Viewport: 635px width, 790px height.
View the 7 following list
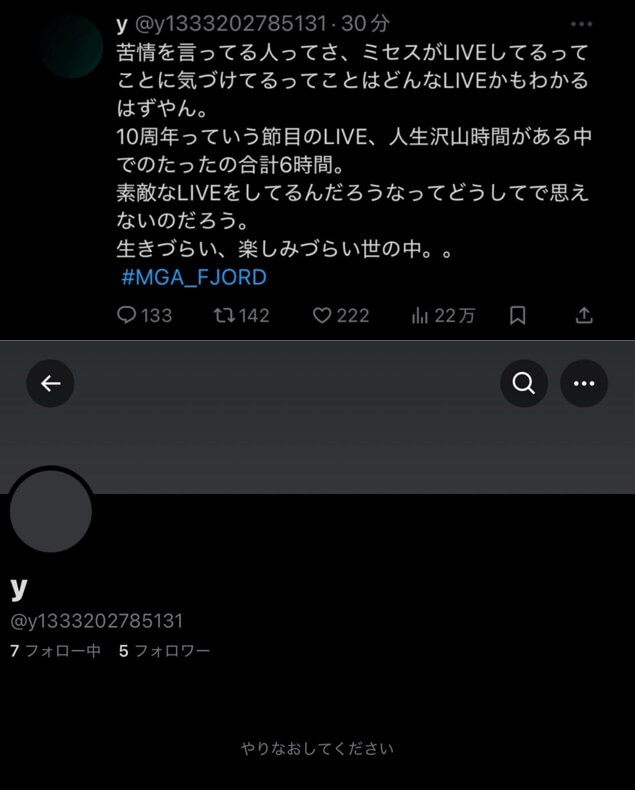(x=56, y=650)
